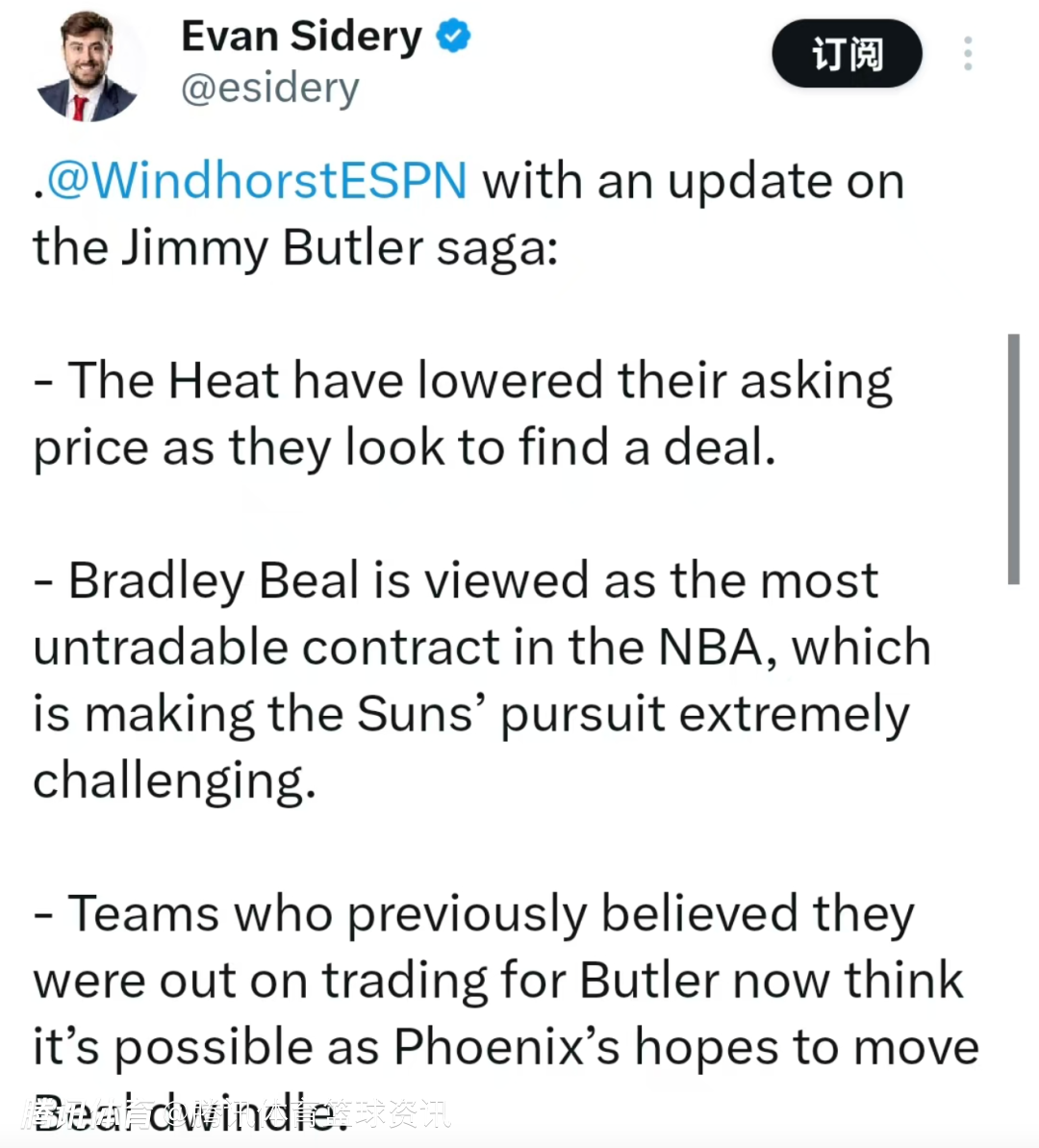Open the three-dot overflow menu
This screenshot has height=1148, width=1039.
(968, 54)
